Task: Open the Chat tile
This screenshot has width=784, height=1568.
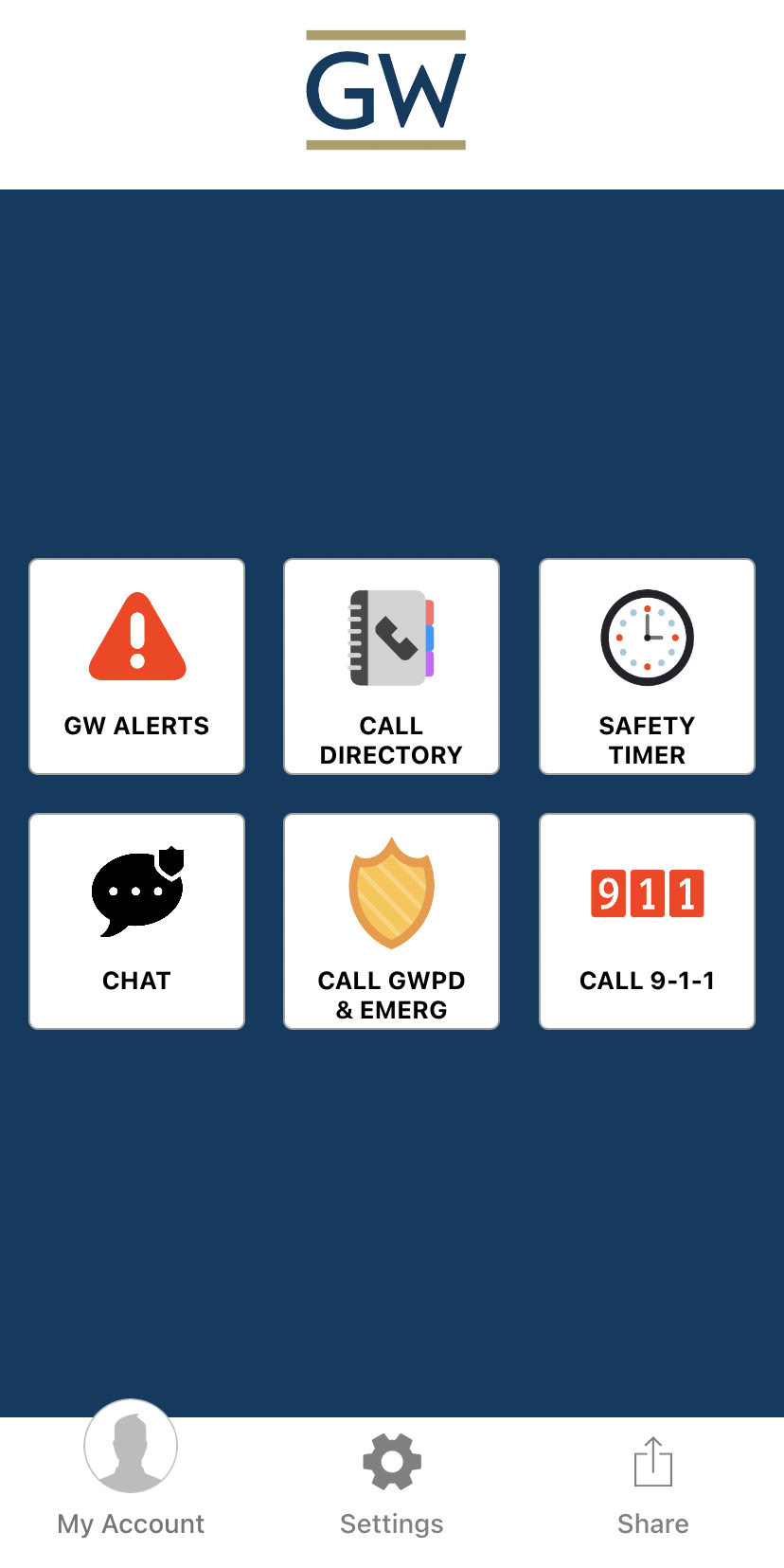Action: [x=136, y=921]
